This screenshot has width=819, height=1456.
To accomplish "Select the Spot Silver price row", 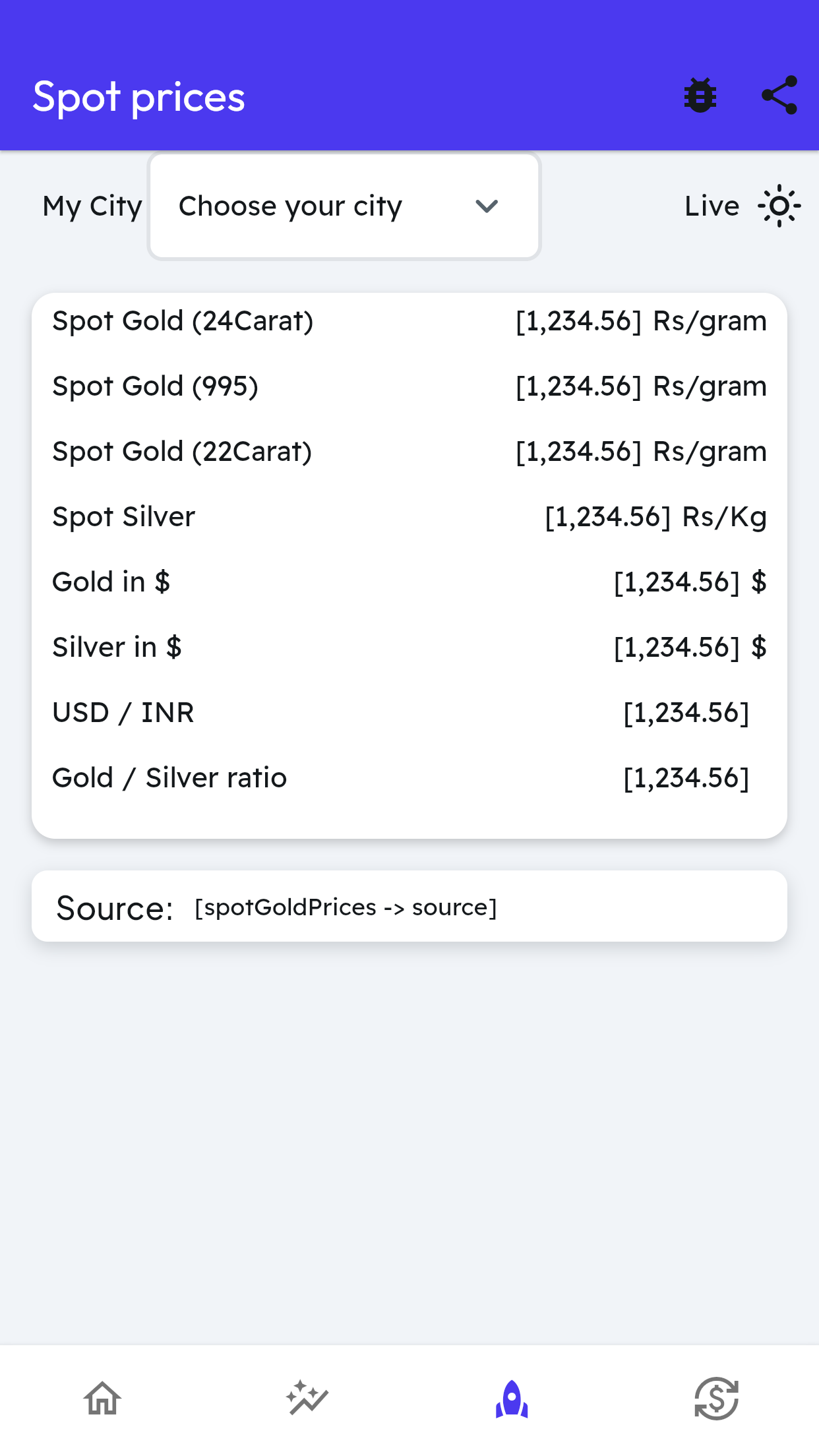I will tap(409, 517).
